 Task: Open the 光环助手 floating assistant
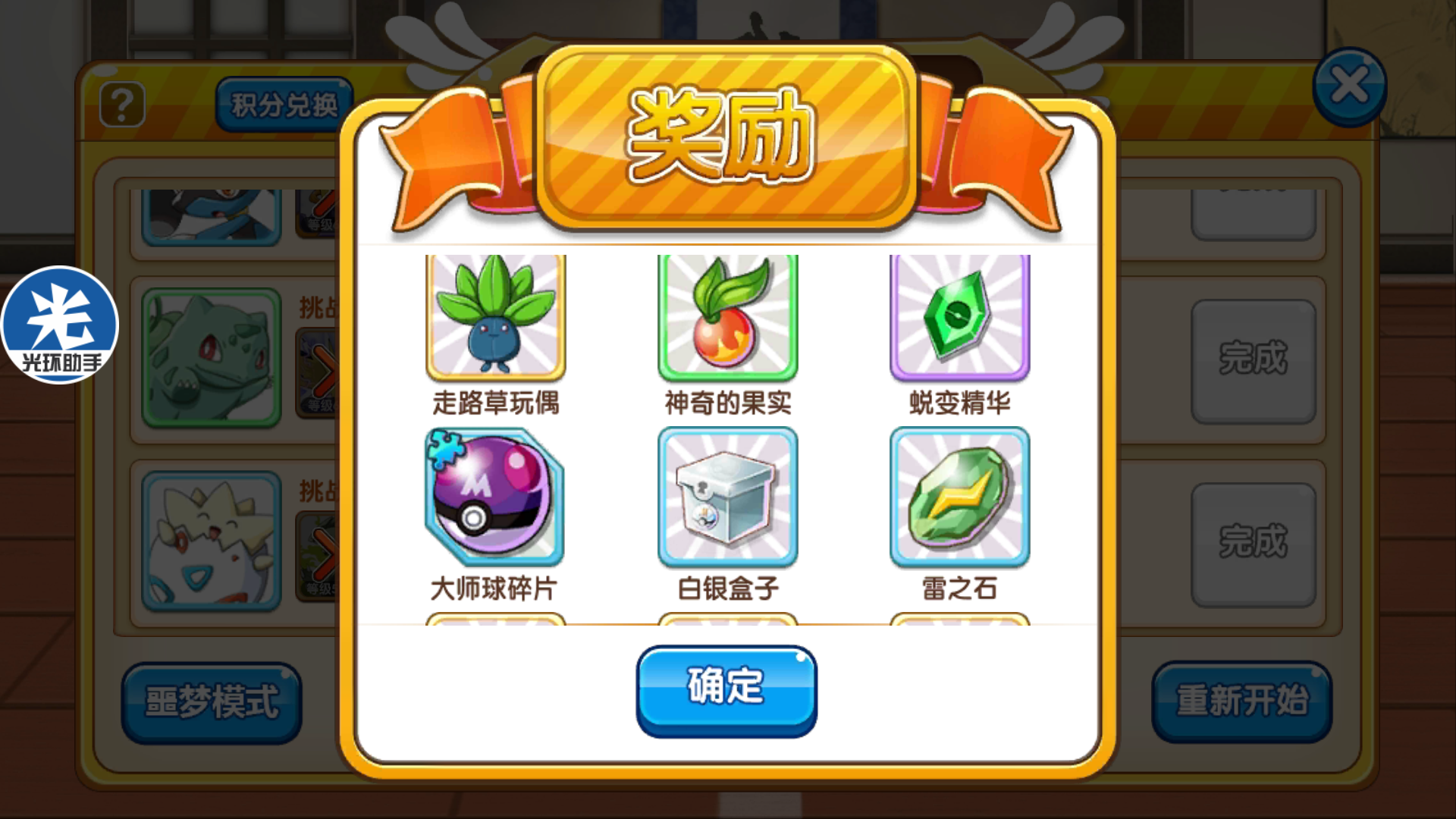pos(60,325)
